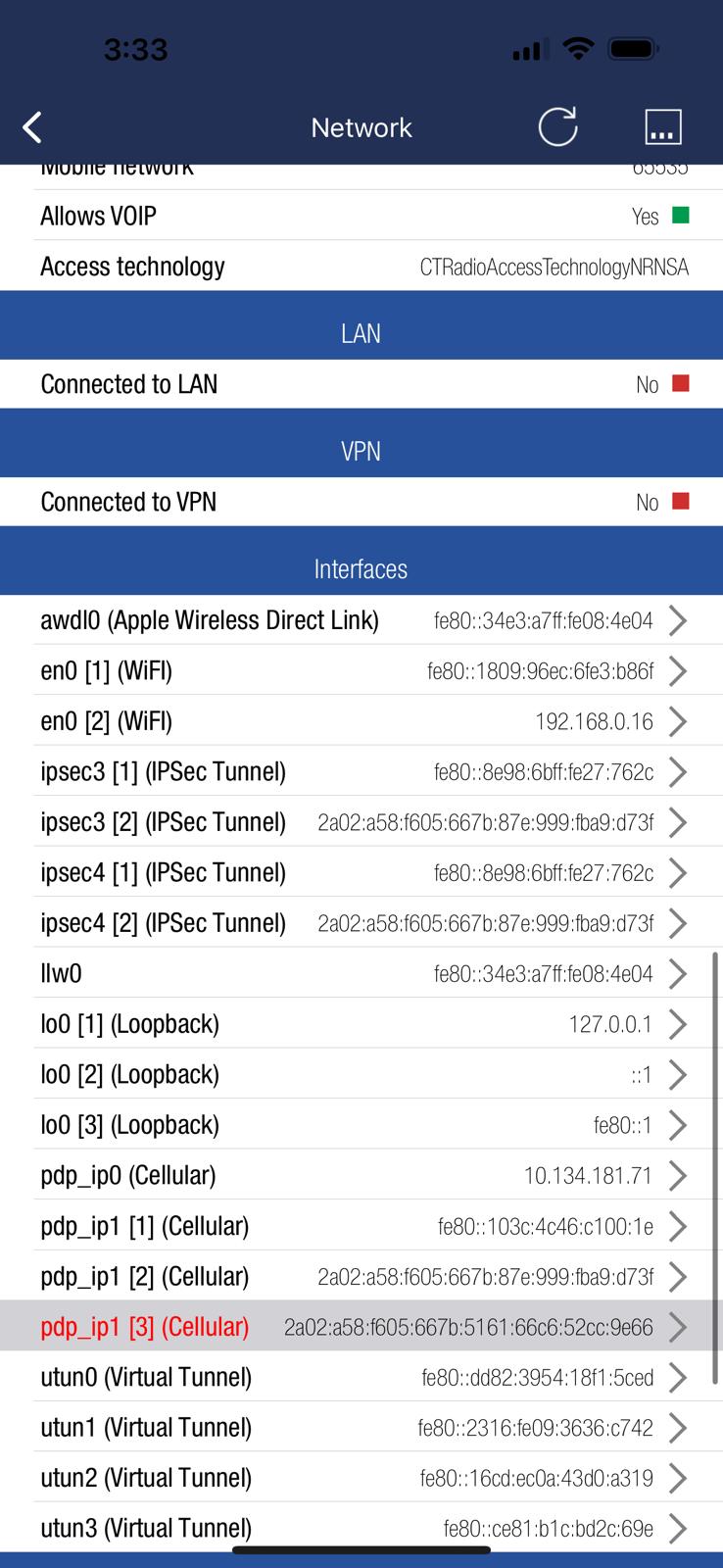
Task: Open pdp_ip0 Cellular interface
Action: [x=361, y=1176]
